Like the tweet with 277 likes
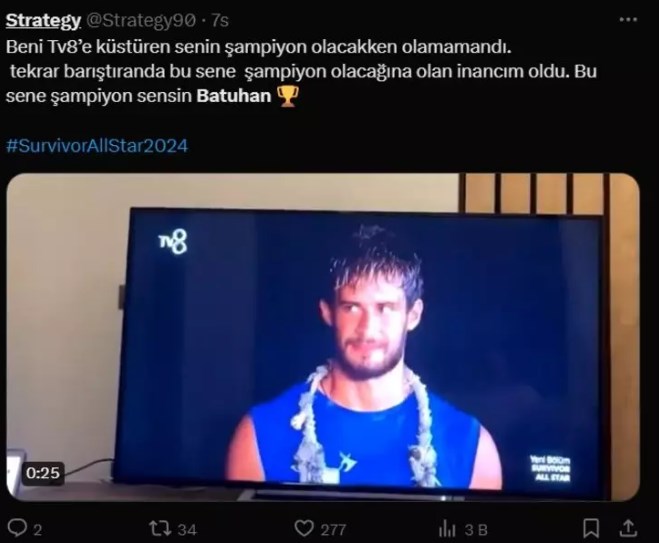659x543 pixels. [x=304, y=527]
